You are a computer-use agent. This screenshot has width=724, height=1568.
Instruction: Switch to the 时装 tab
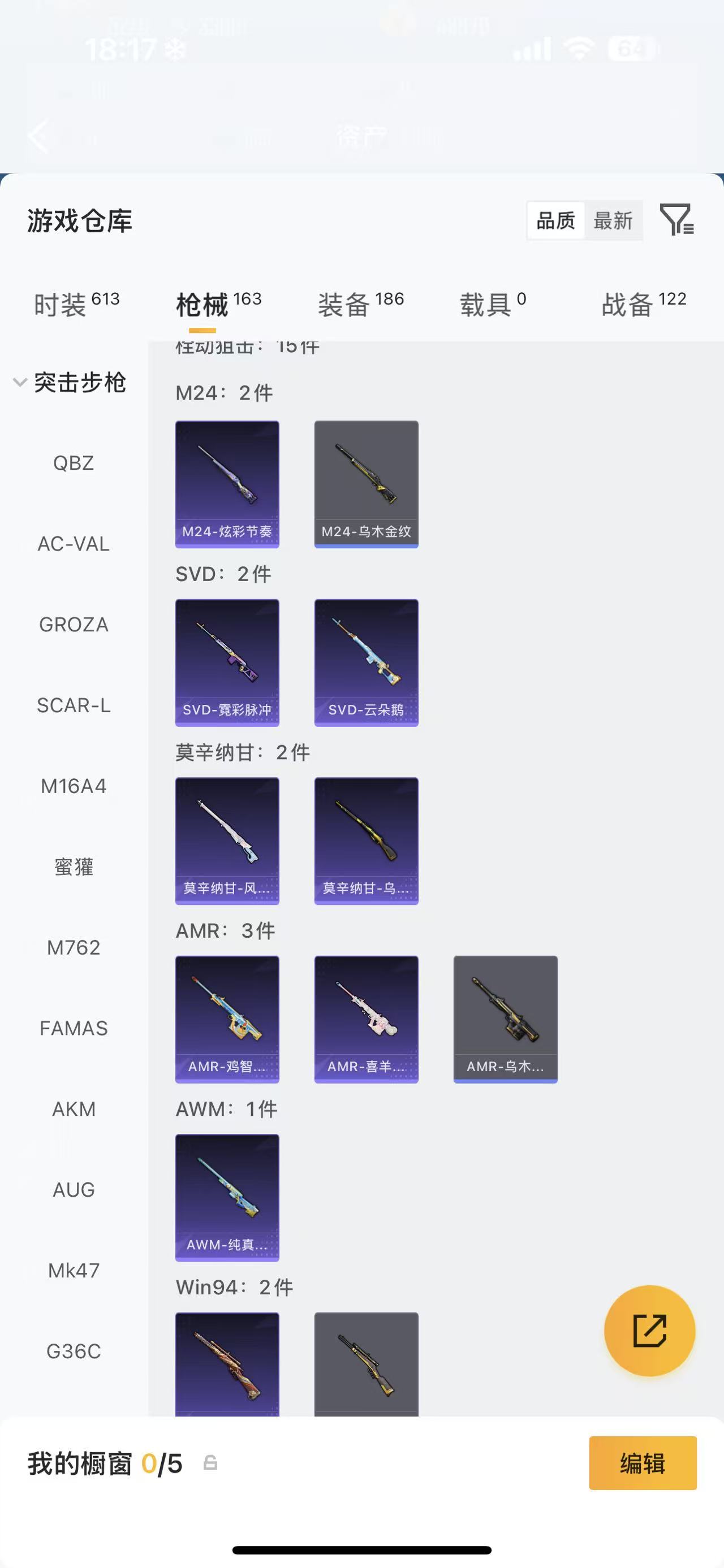[x=76, y=304]
